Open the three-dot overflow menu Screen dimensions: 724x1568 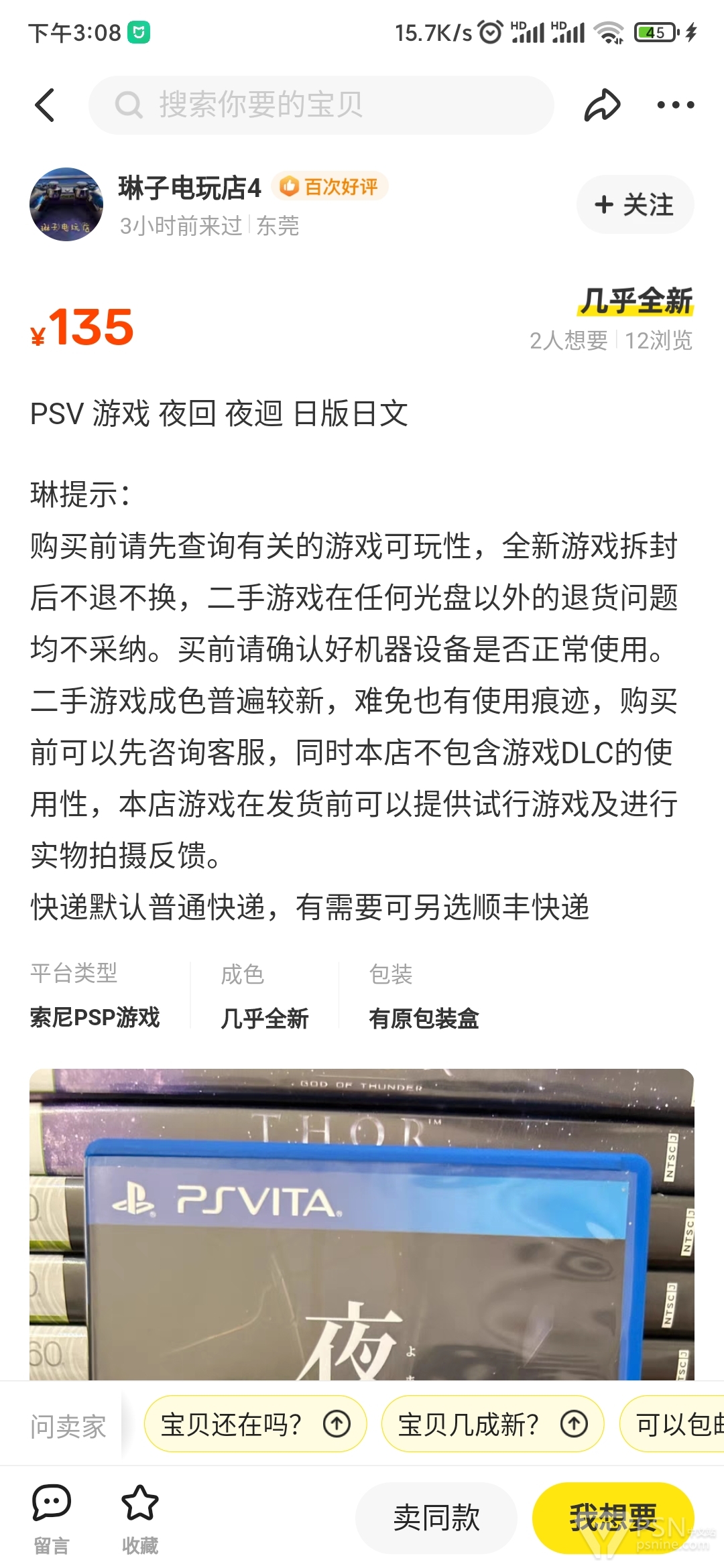(x=675, y=105)
